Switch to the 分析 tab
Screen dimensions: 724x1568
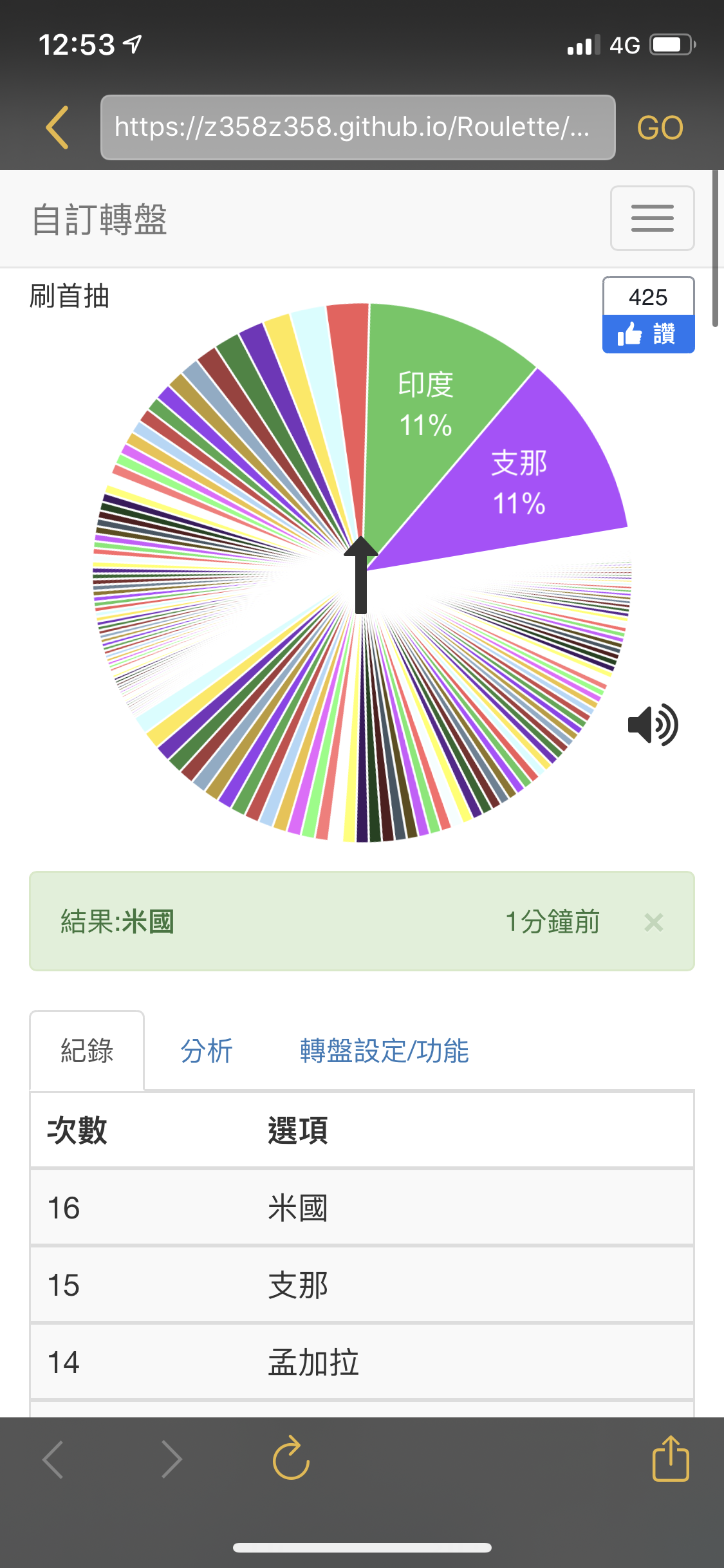tap(206, 1051)
